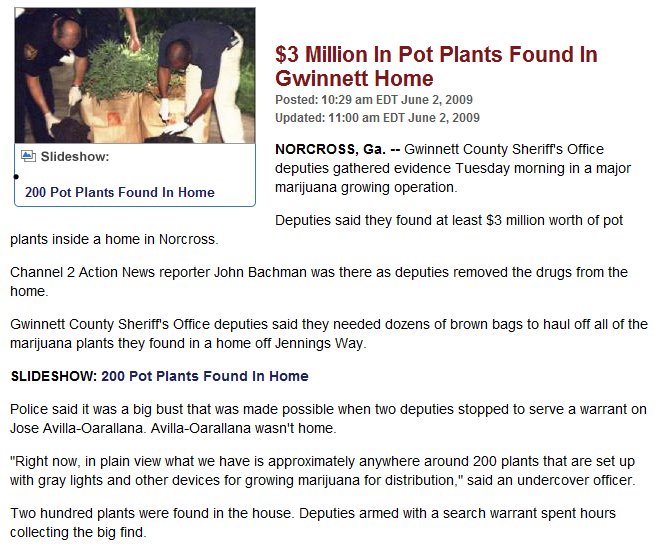Open the inline SLIDESHOW 200 Pot Plants link
Screen dimensions: 660x555
coord(204,376)
